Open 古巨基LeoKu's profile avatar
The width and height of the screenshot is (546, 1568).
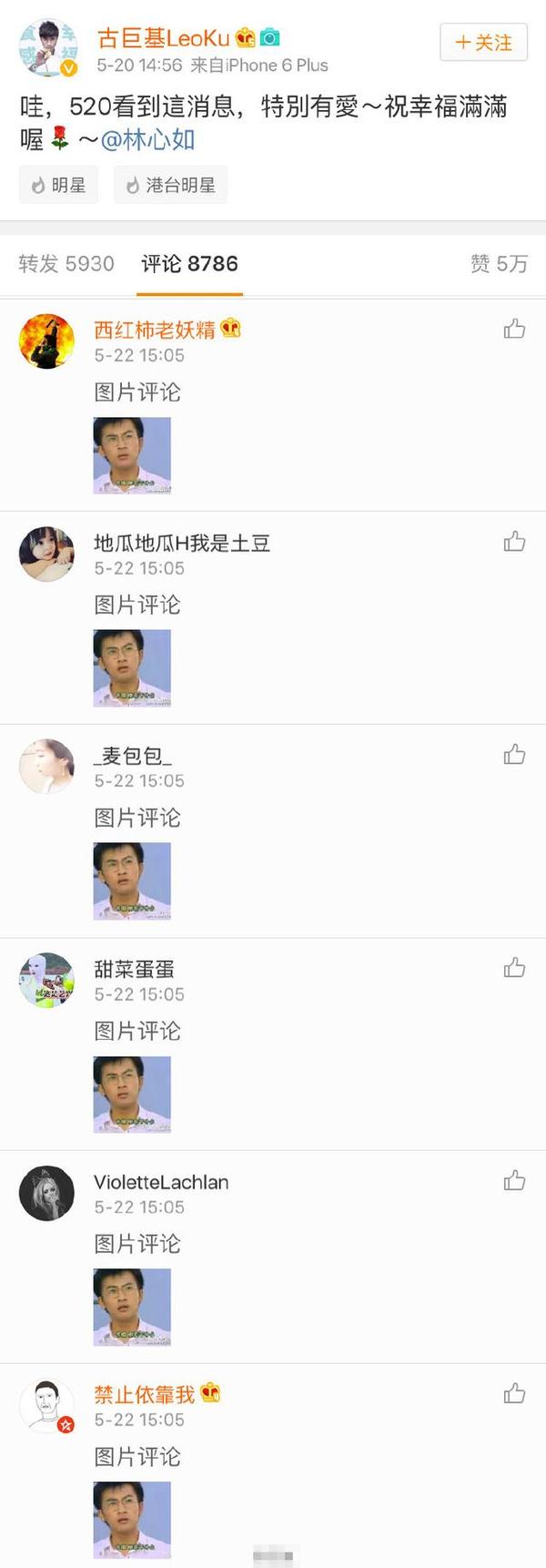47,48
